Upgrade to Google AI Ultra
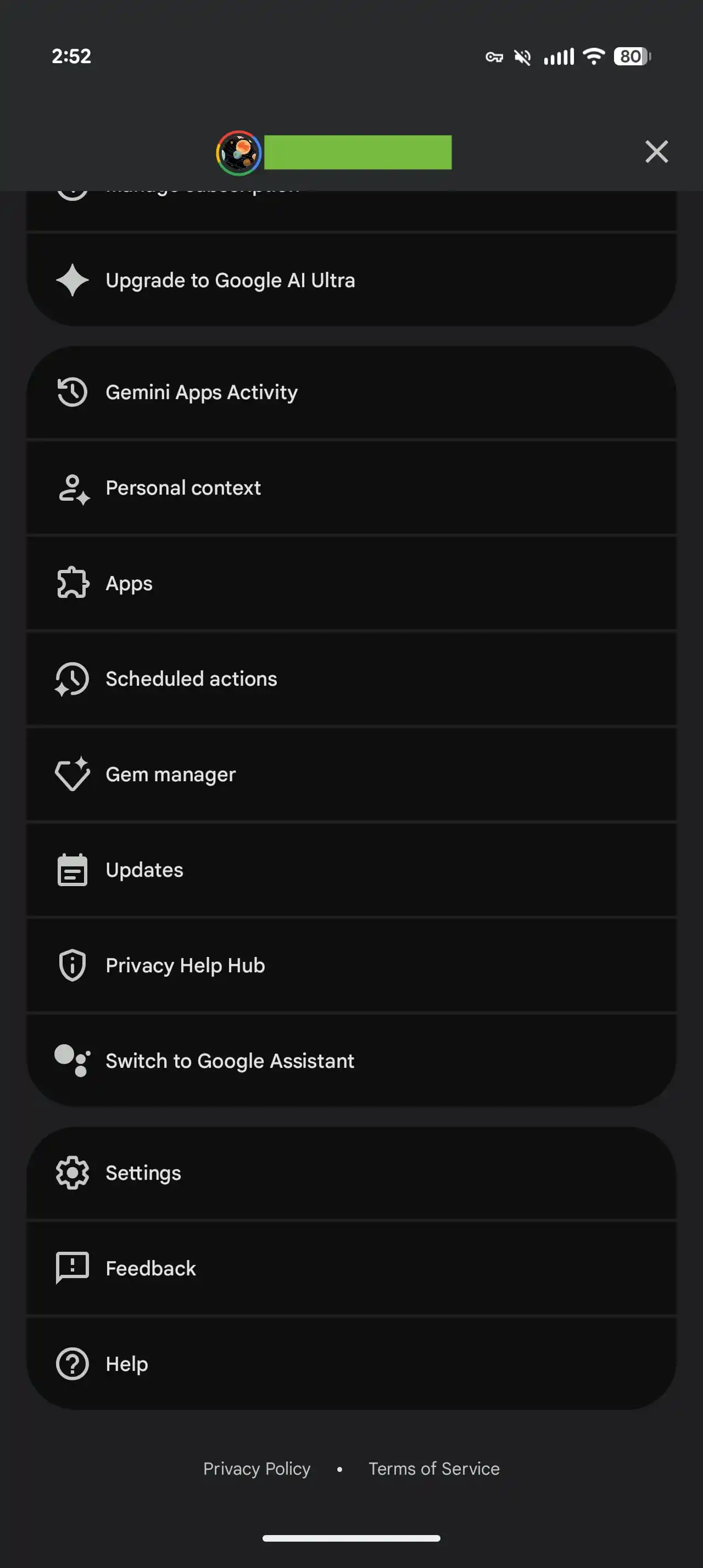Viewport: 703px width, 1568px height. pyautogui.click(x=351, y=280)
